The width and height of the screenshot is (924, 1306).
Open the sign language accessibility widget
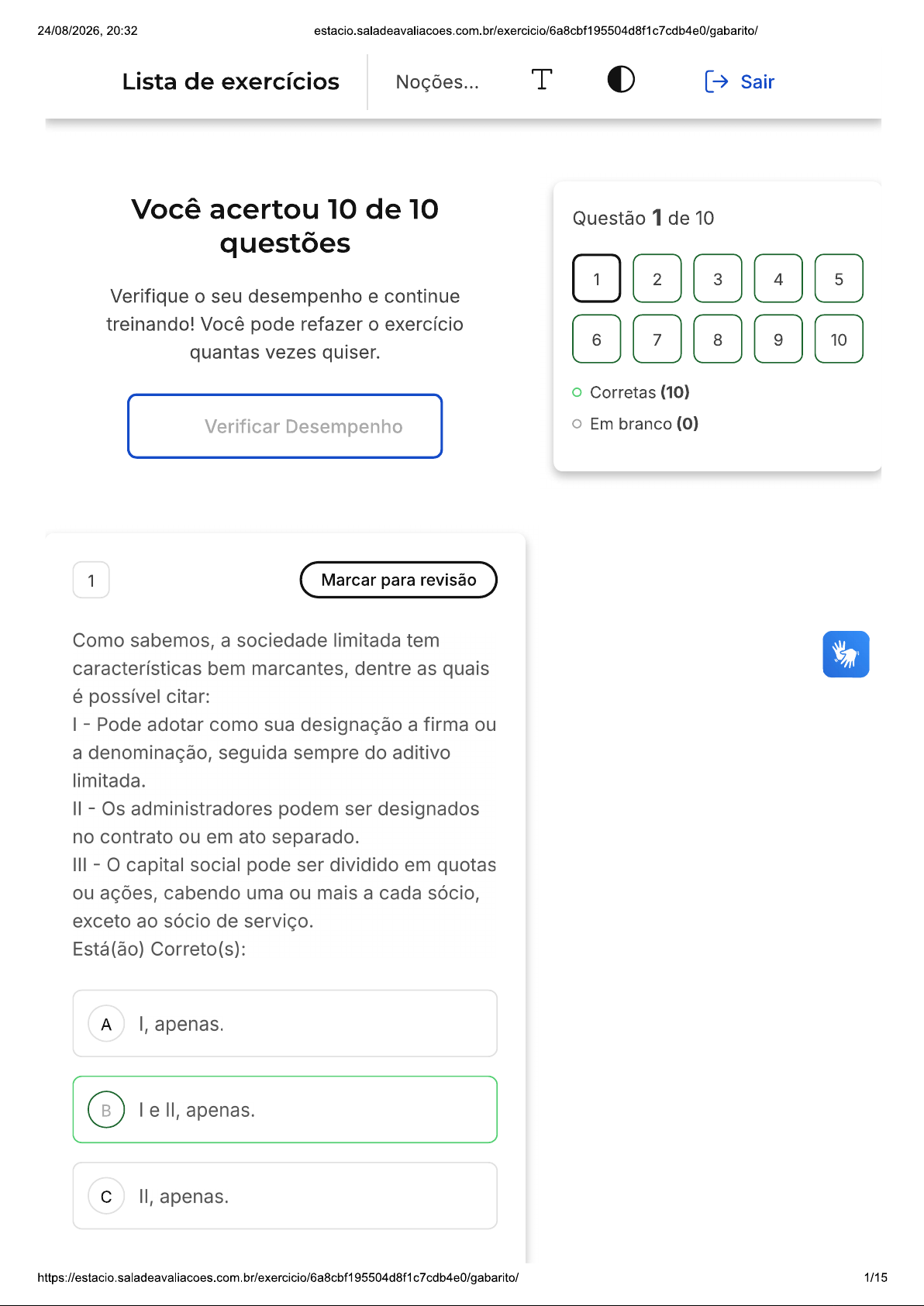tap(846, 654)
